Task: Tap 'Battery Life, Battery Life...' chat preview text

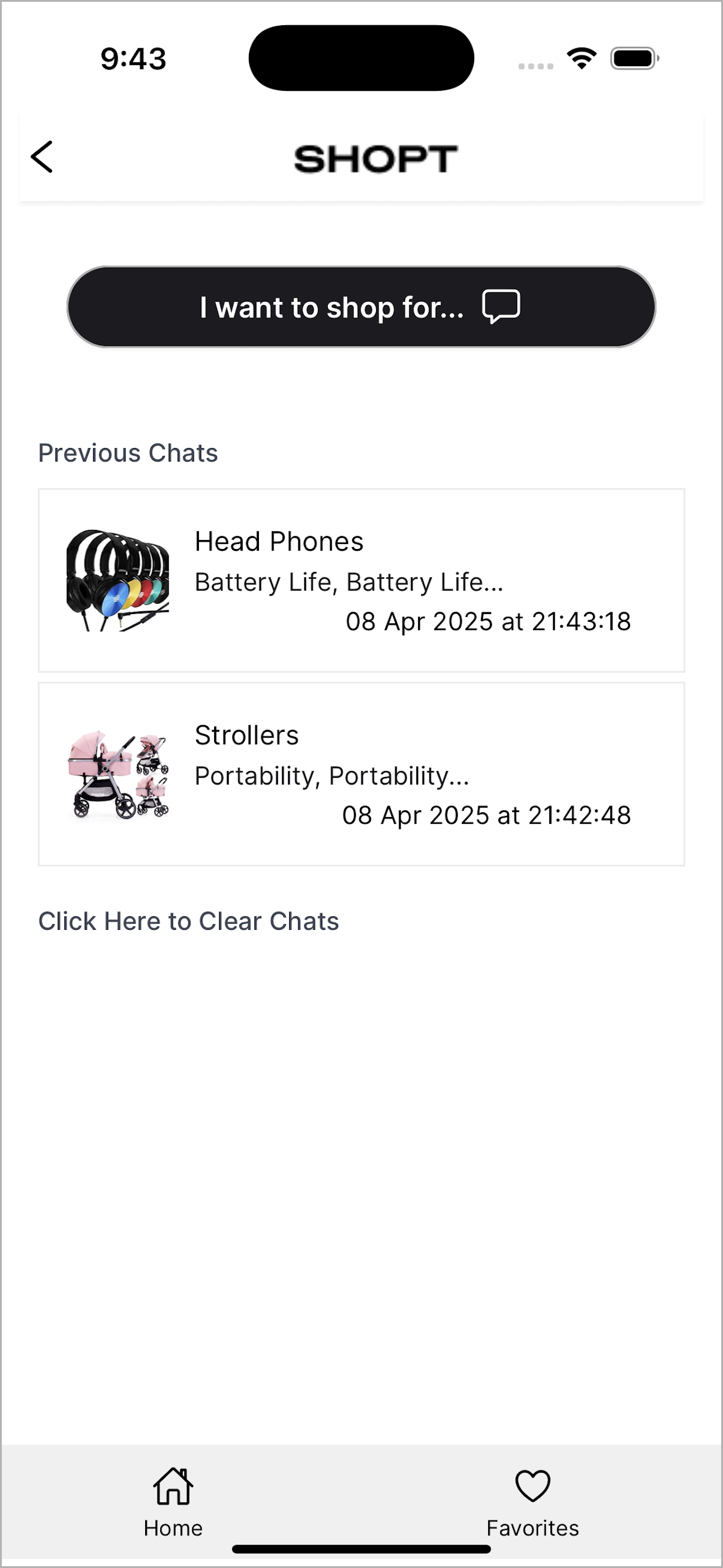Action: (x=348, y=582)
